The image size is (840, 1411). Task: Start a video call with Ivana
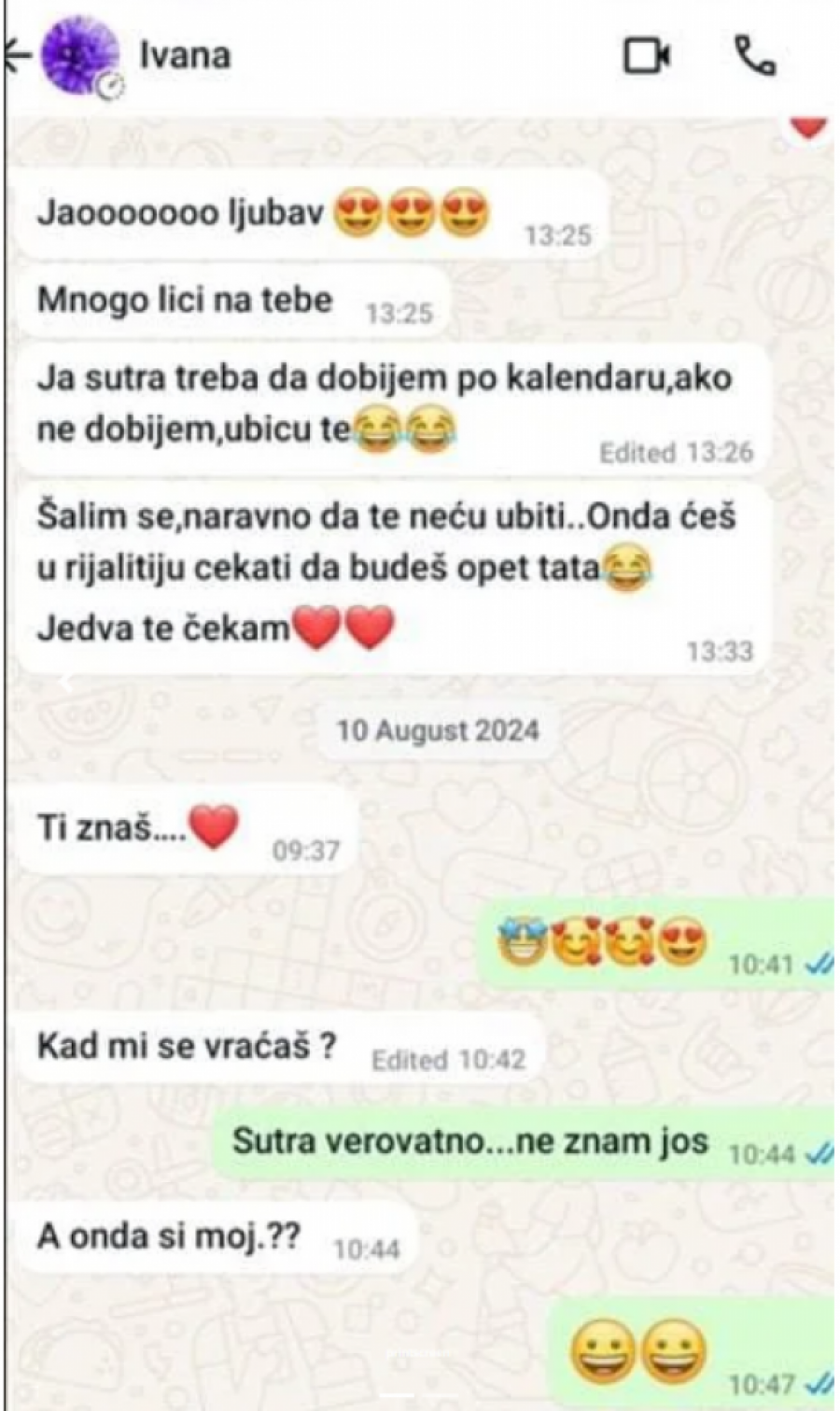647,56
